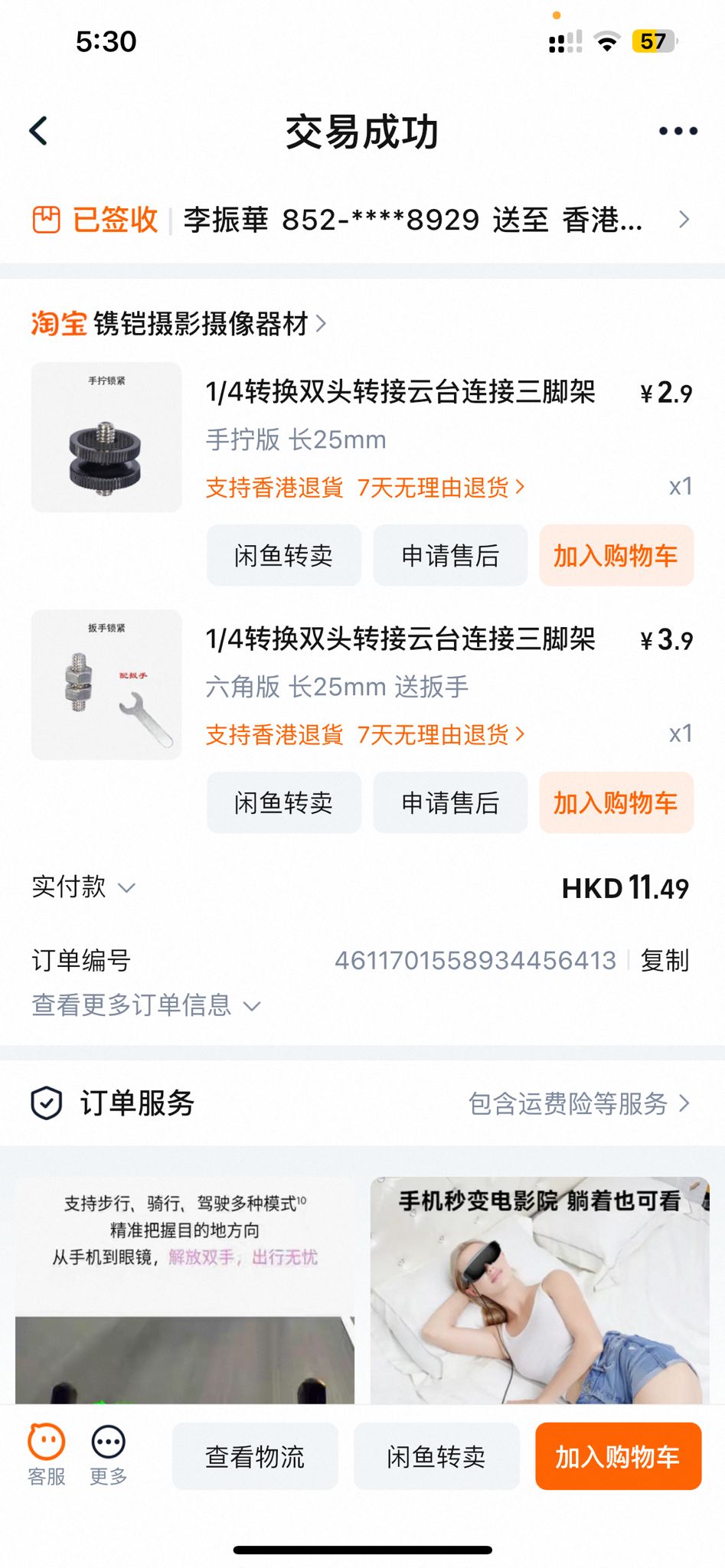Tap 闲鱼转卖 for the hex wrench version
This screenshot has width=725, height=1568.
coord(283,802)
